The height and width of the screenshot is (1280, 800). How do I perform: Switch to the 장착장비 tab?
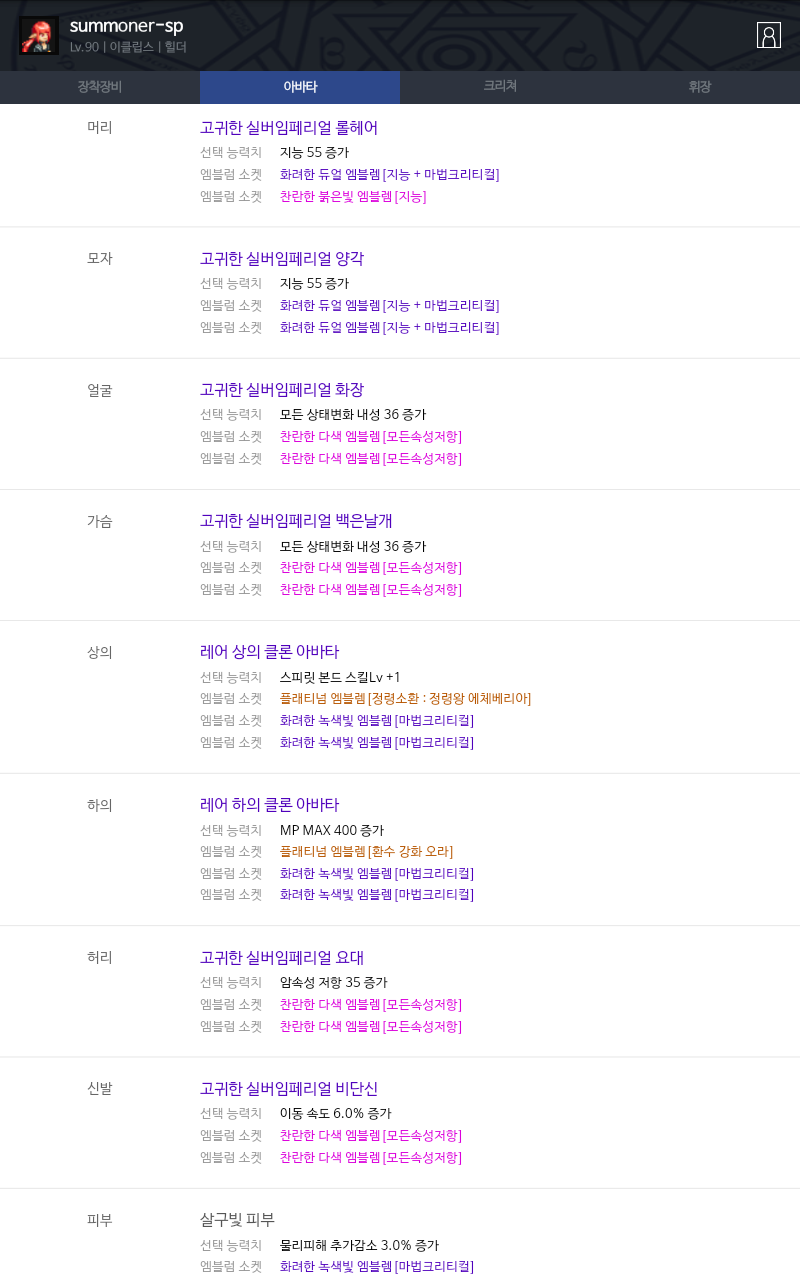click(100, 87)
